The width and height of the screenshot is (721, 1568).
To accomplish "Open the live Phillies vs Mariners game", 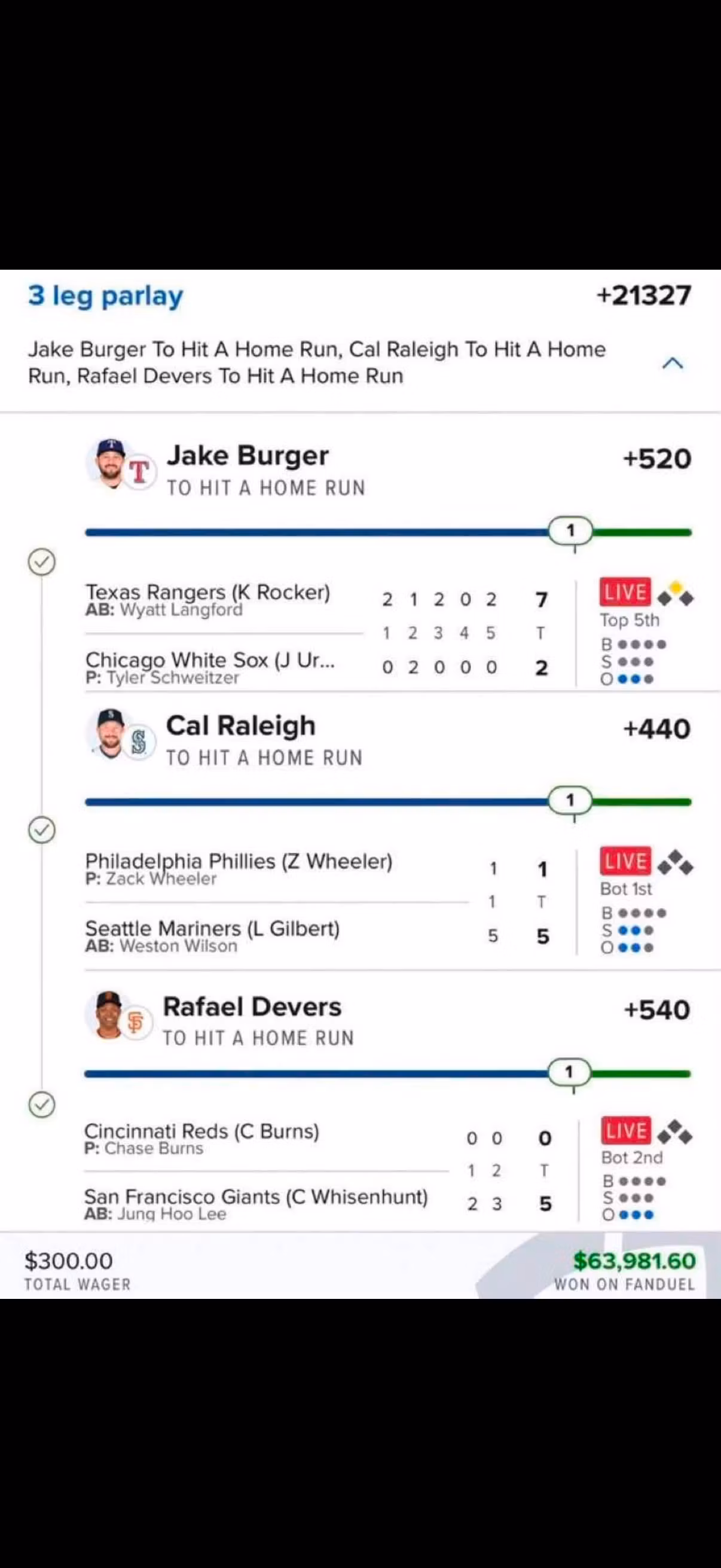I will click(x=389, y=902).
